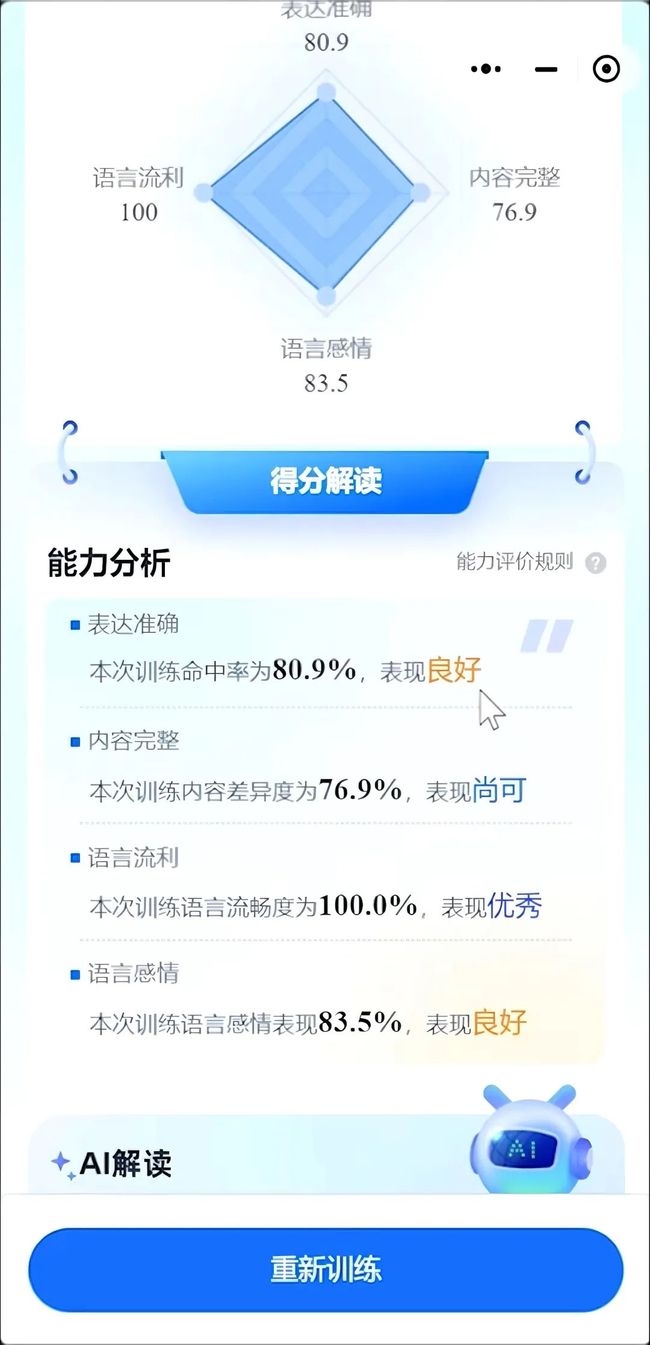Open the mini program three-dot menu
The image size is (650, 1345).
[x=485, y=69]
